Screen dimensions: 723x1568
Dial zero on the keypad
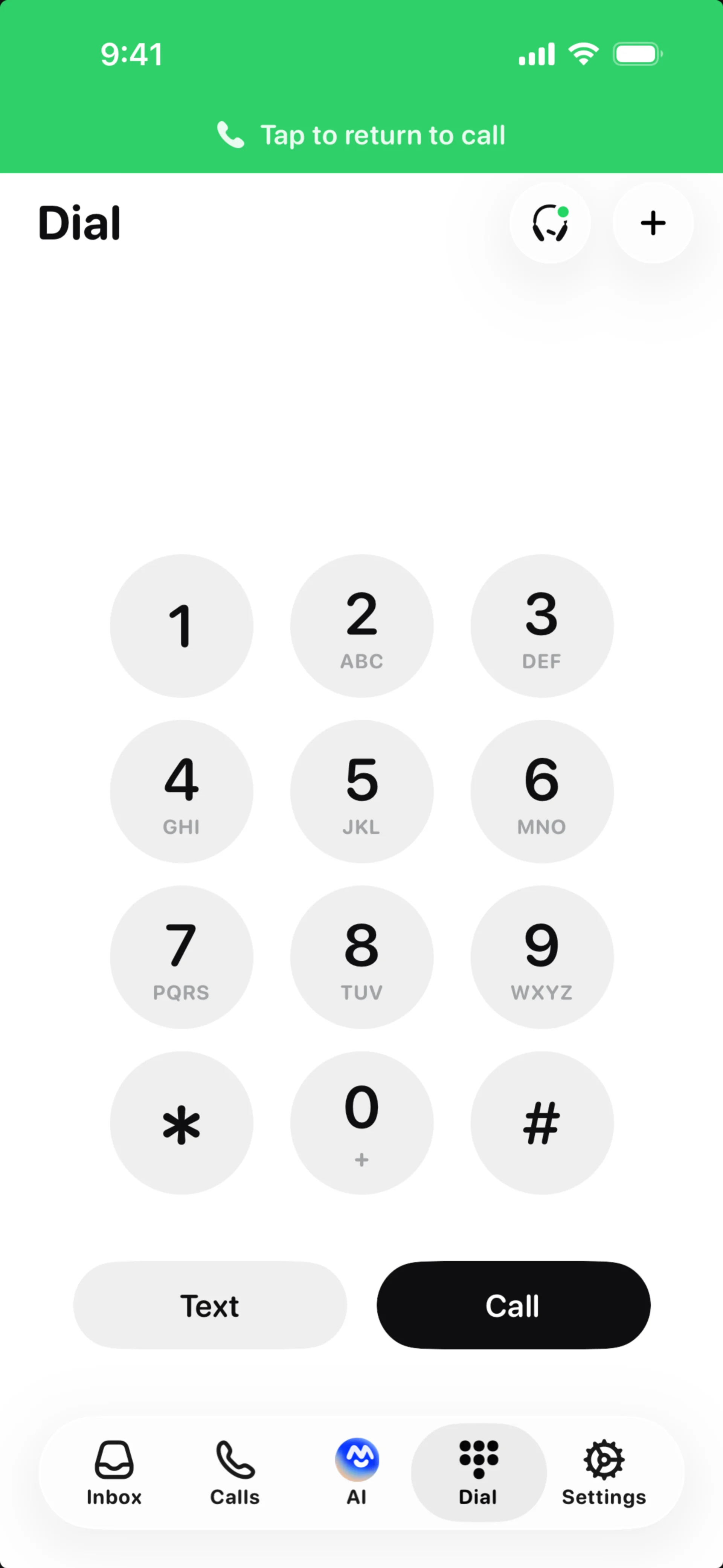click(361, 1122)
